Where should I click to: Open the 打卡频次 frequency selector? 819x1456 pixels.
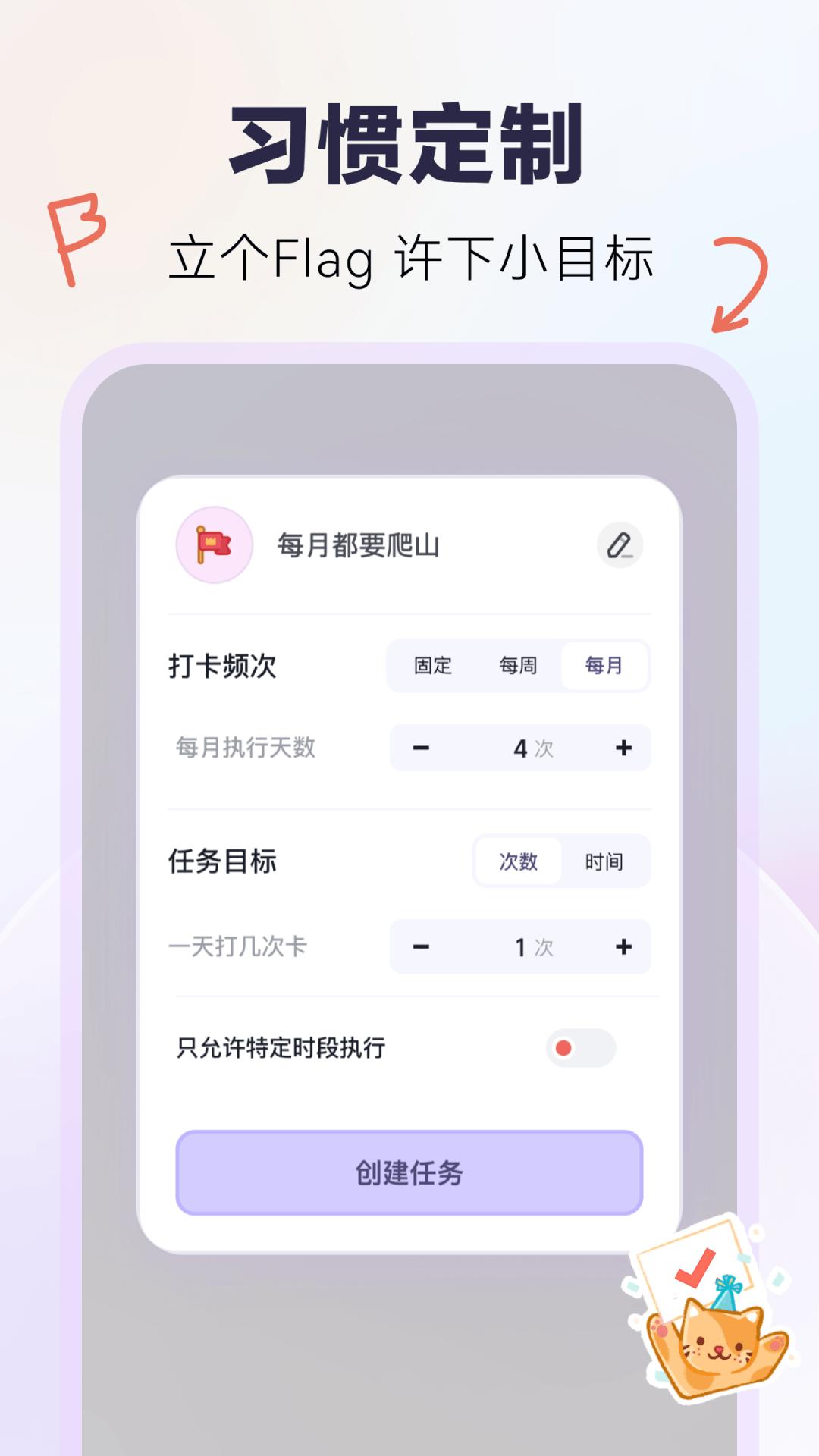[519, 666]
